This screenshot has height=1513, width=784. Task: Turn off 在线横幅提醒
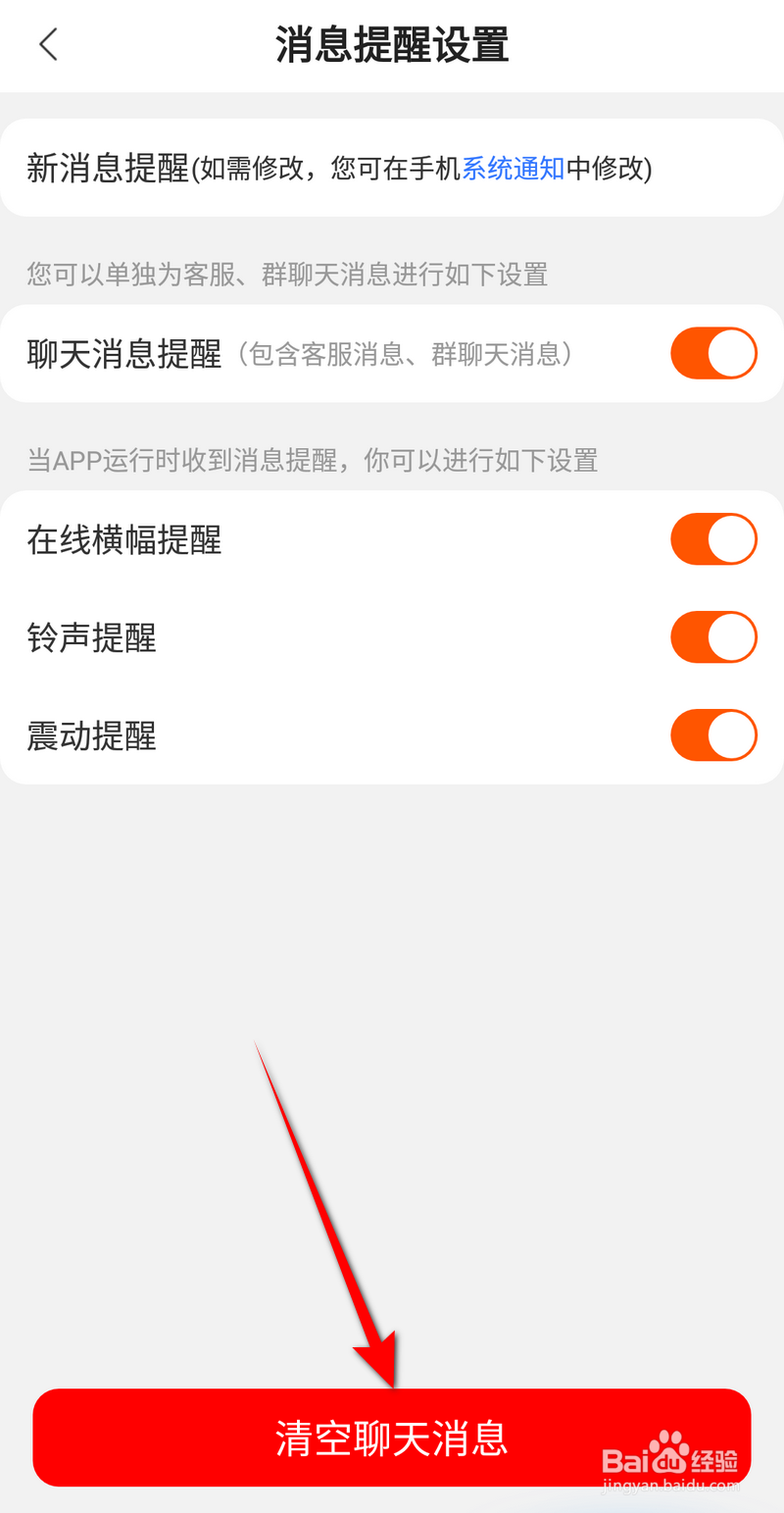(x=713, y=538)
